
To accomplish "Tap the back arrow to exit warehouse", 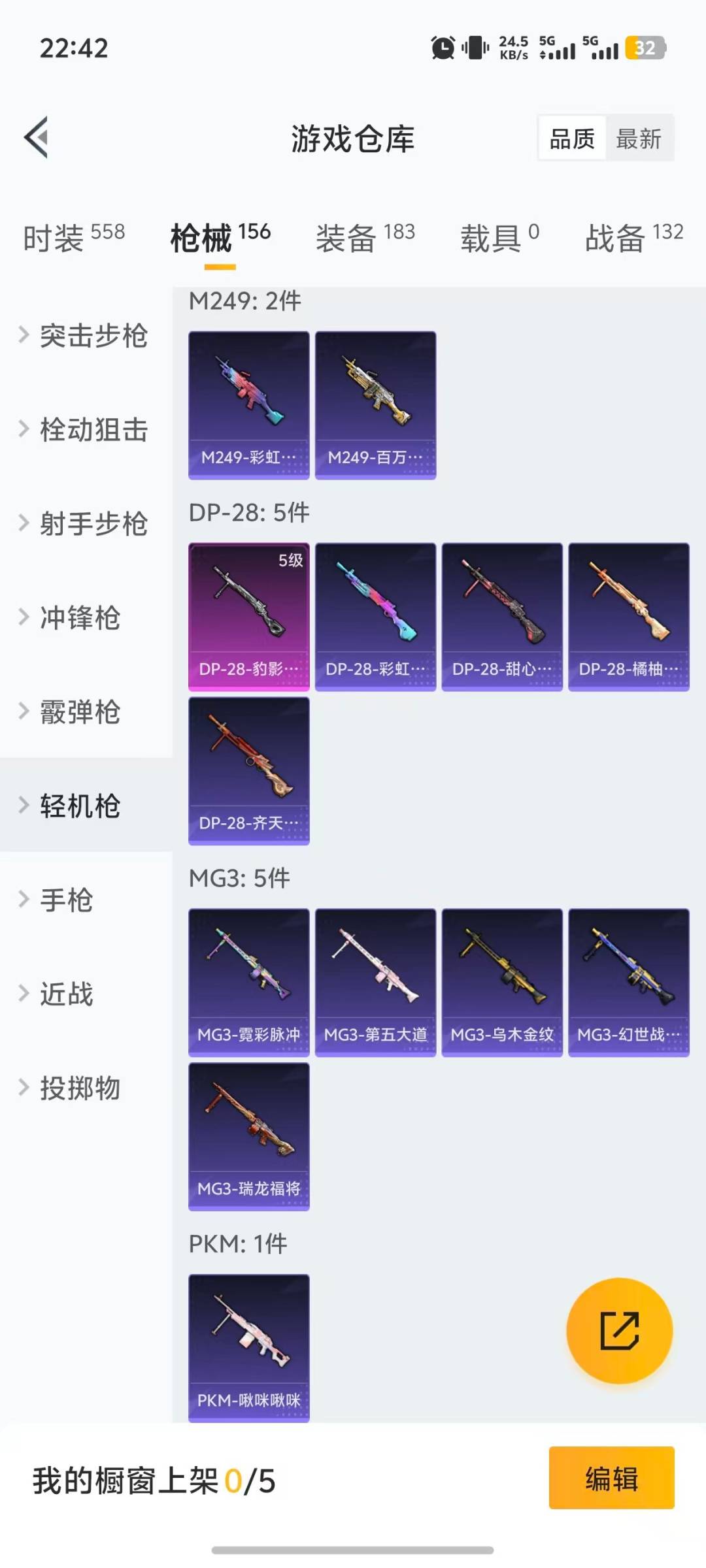I will tap(37, 137).
